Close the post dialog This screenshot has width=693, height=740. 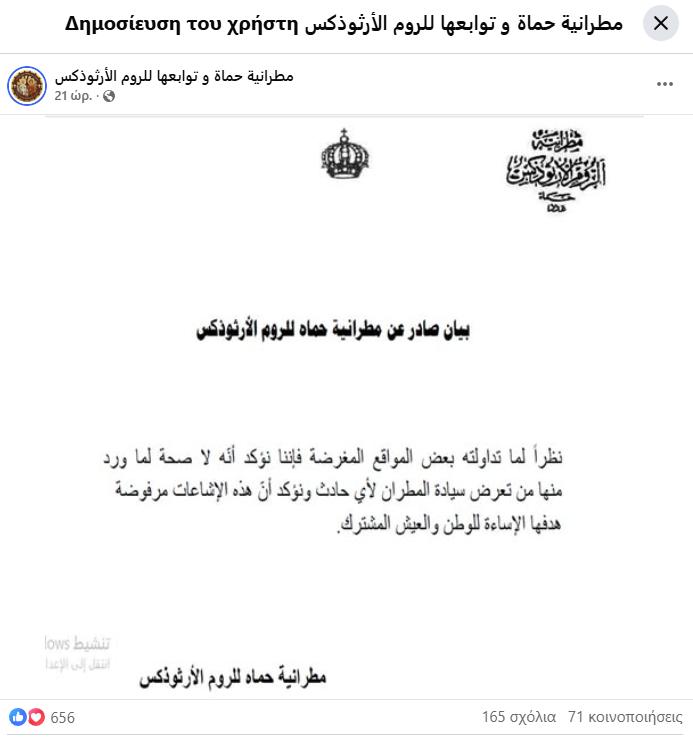click(x=660, y=23)
